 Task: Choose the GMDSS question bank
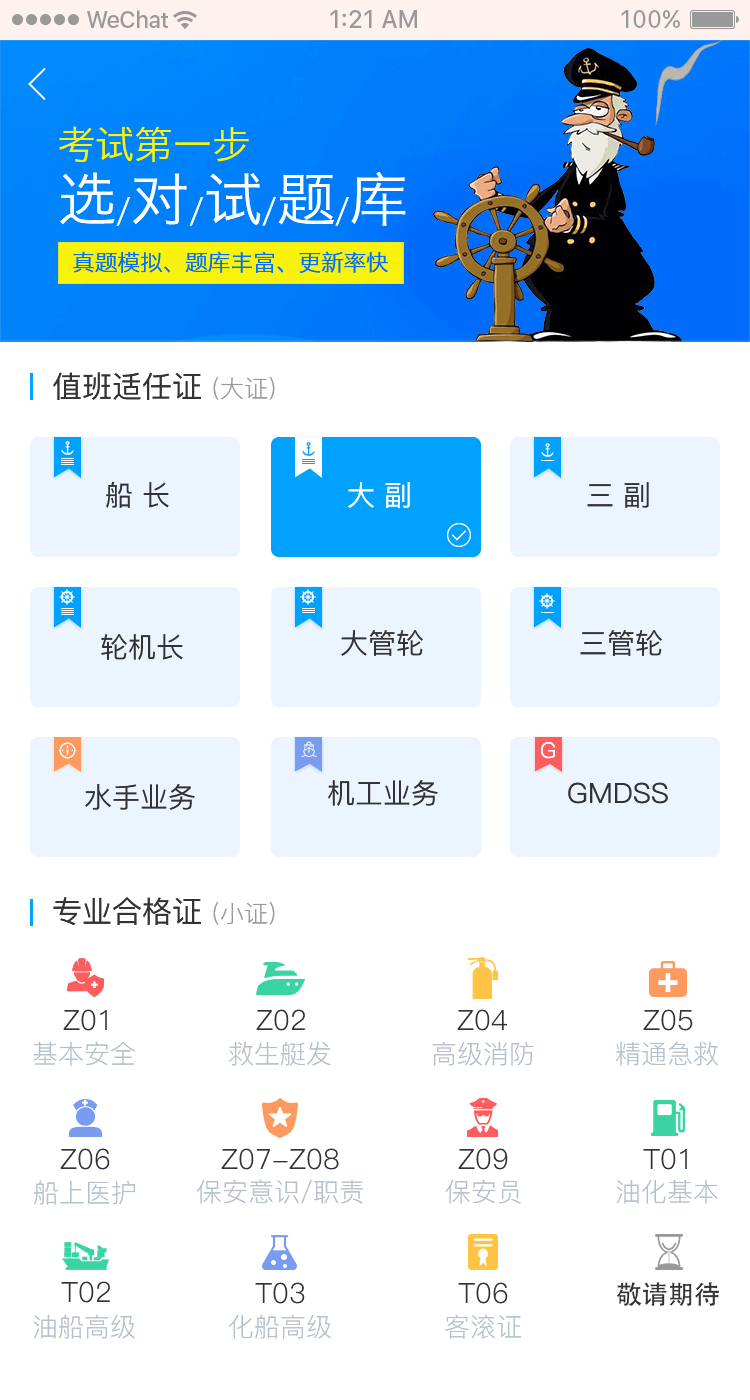click(614, 797)
